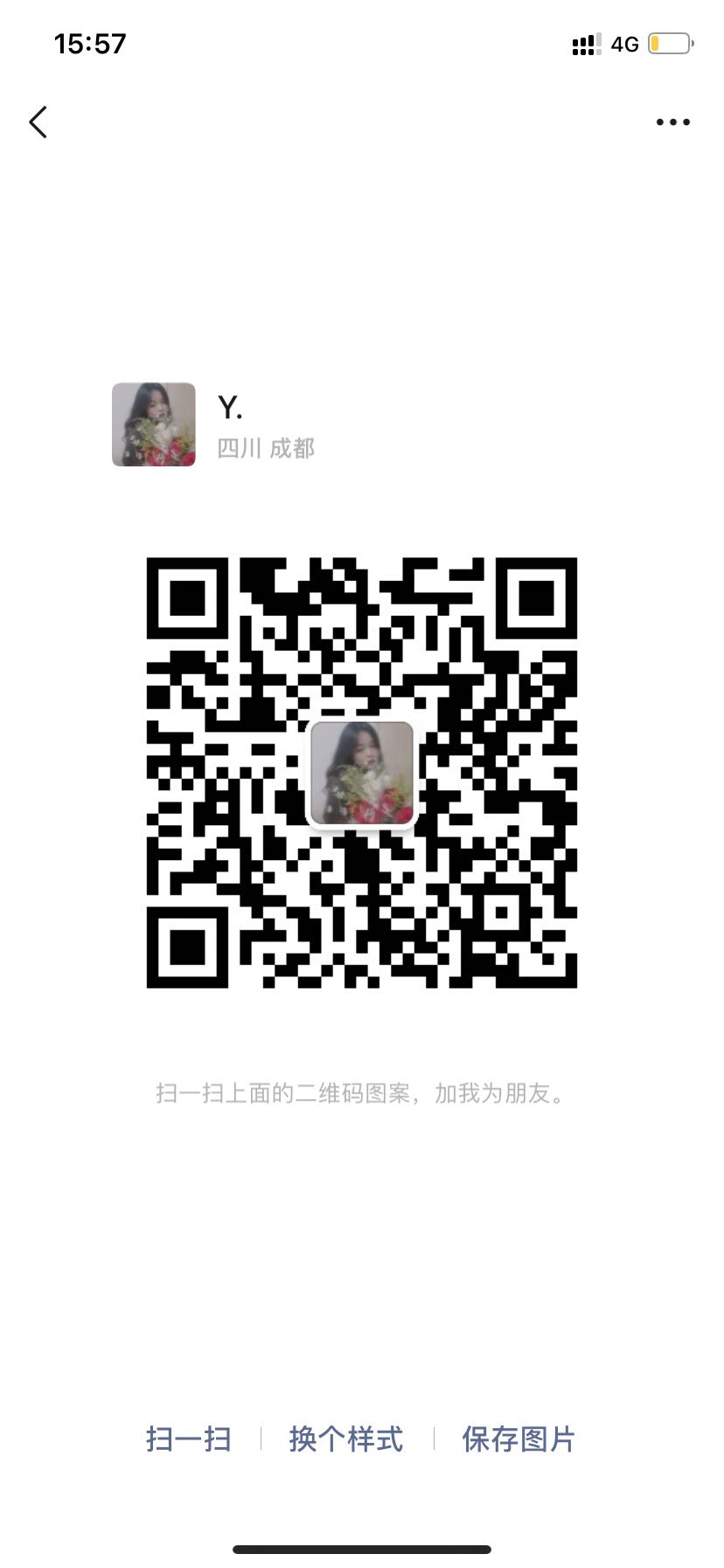Image resolution: width=724 pixels, height=1568 pixels.
Task: Select 换个样式 to change QR style
Action: (346, 1439)
